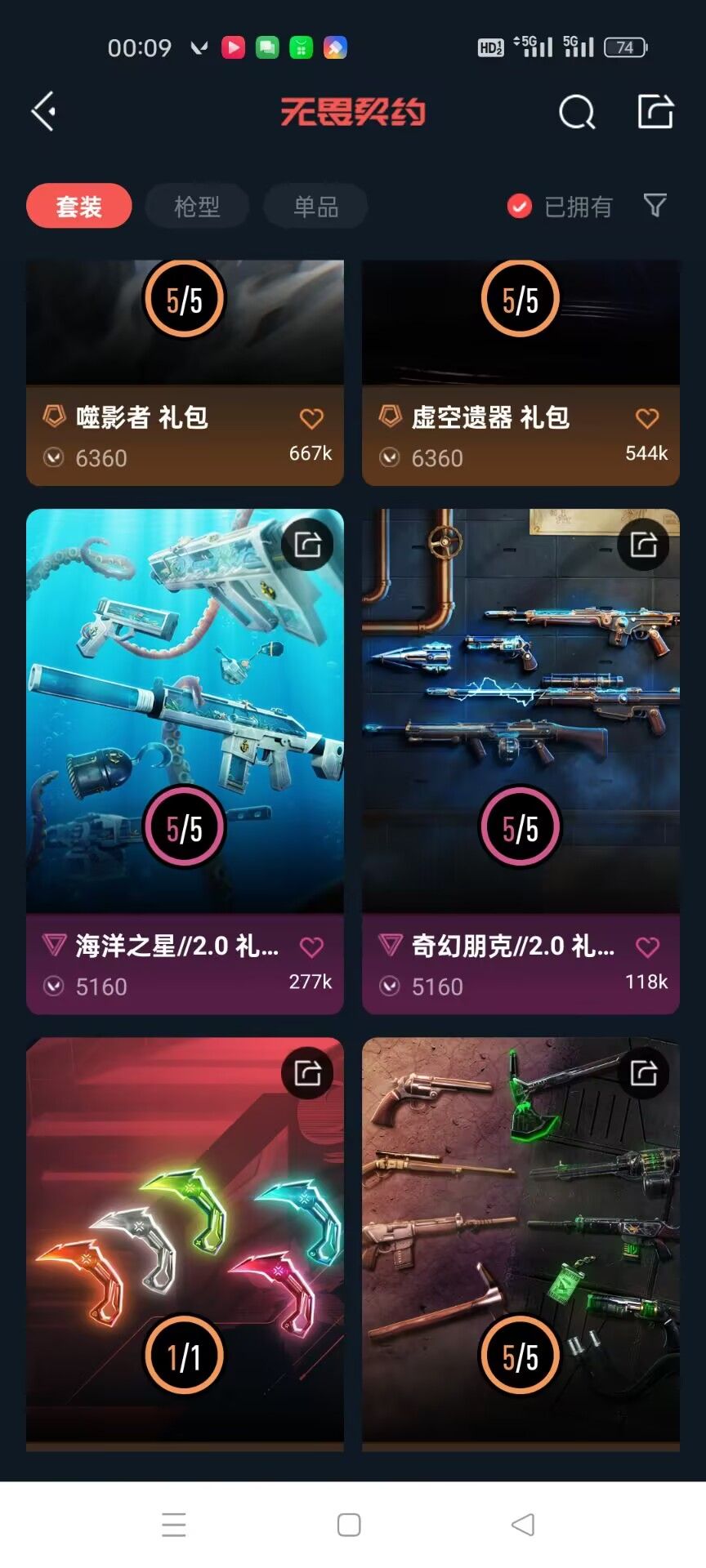Tap the share icon in the top bar
This screenshot has width=706, height=1568.
click(x=655, y=112)
